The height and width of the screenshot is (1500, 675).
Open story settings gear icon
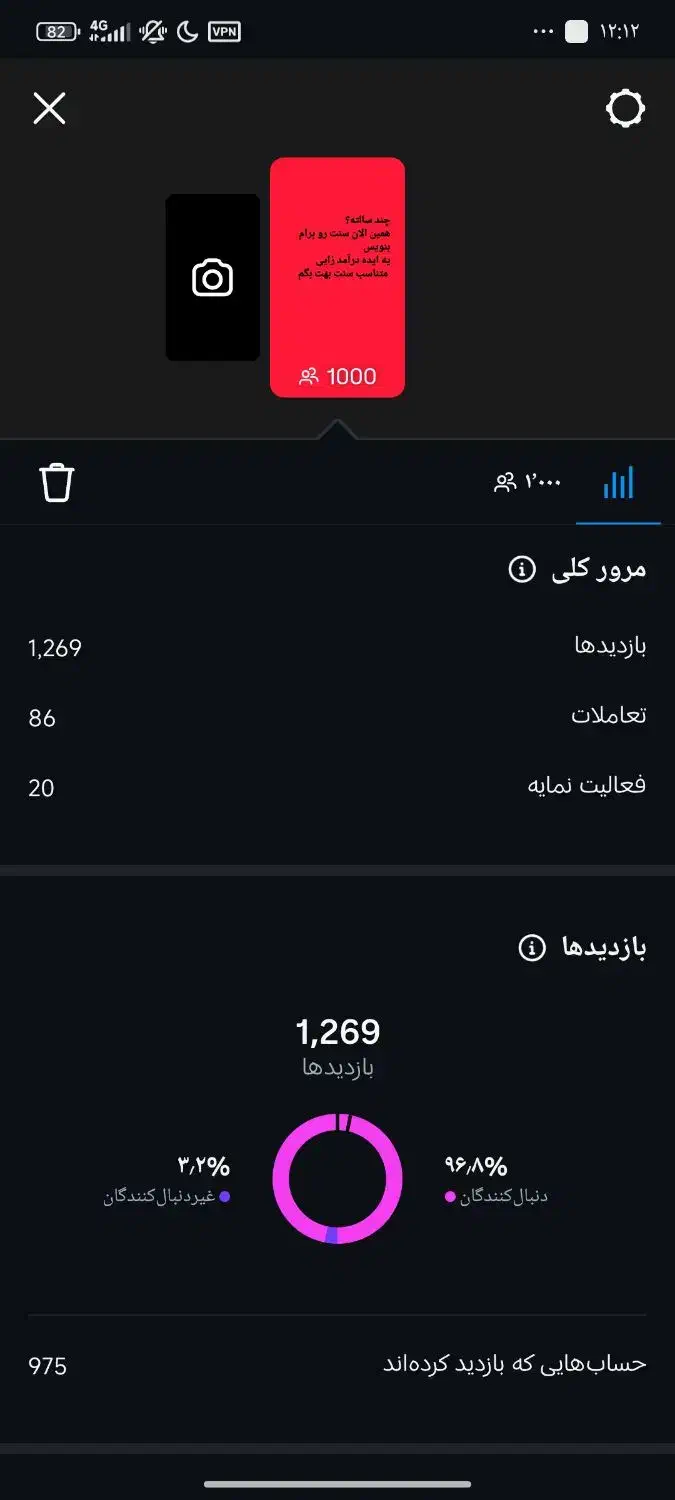(625, 108)
